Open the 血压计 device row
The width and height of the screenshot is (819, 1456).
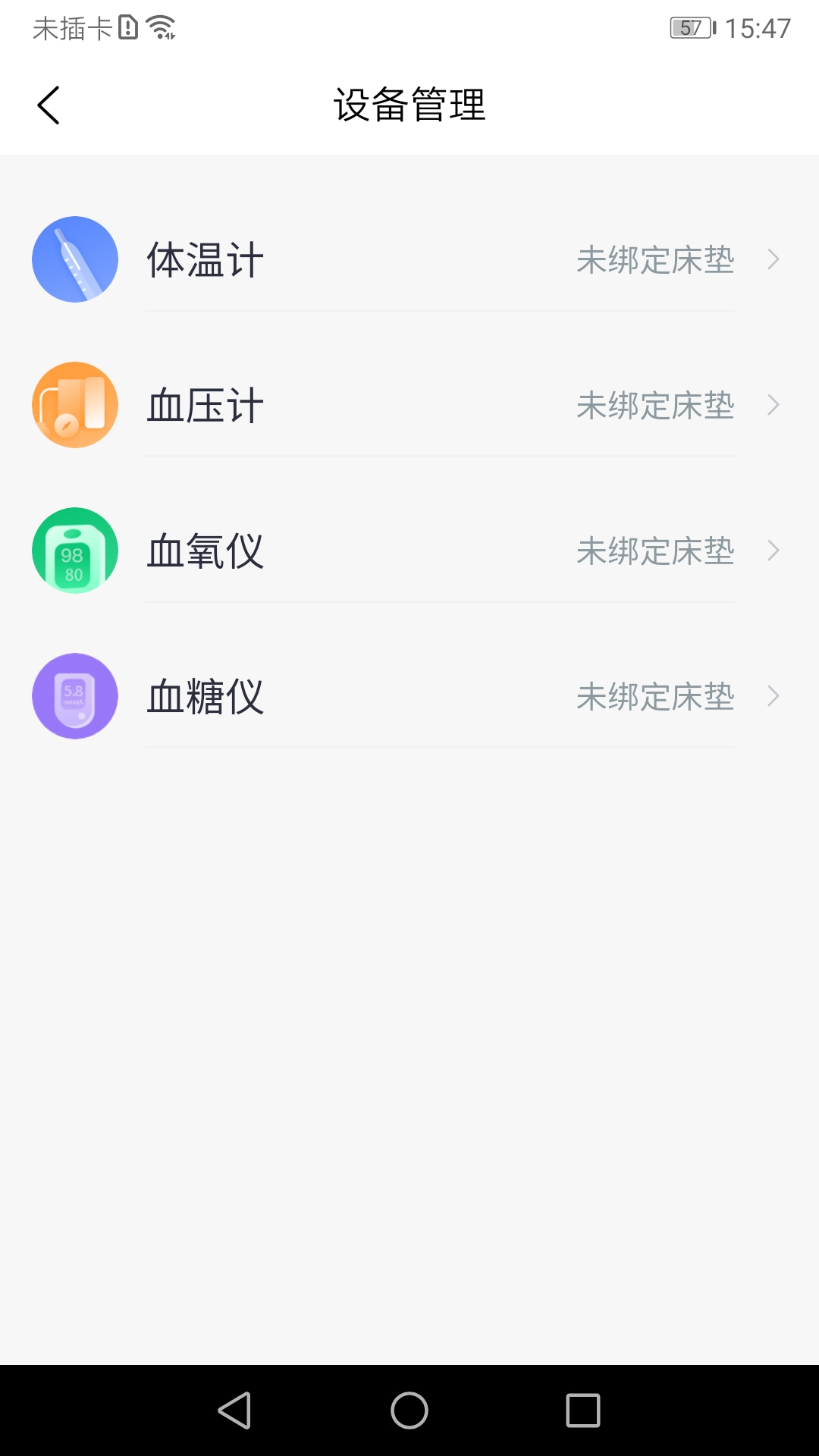(409, 405)
